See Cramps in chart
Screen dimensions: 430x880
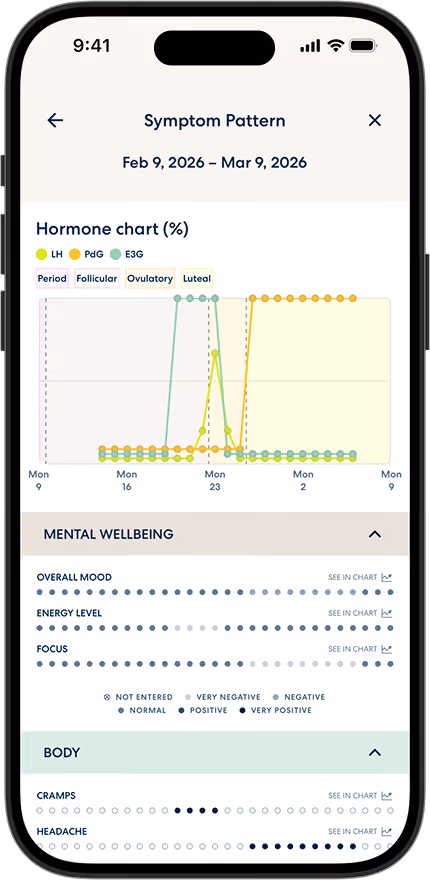click(x=360, y=796)
